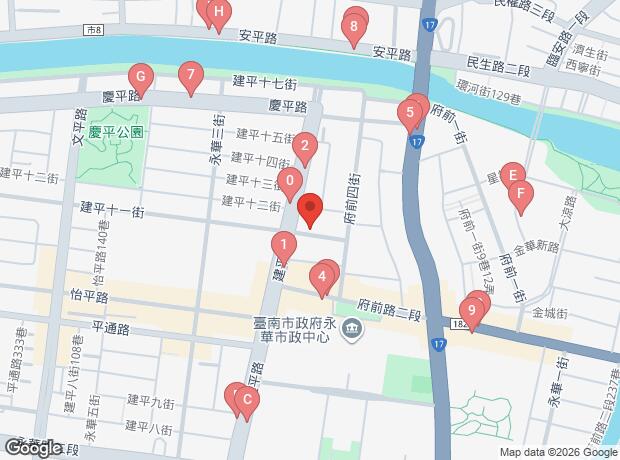Tap the unlabeled red center pin
The width and height of the screenshot is (620, 460).
[310, 211]
